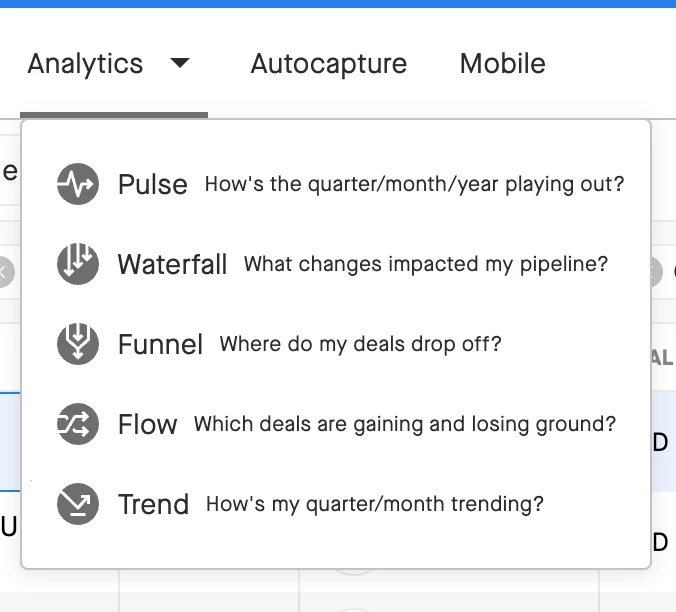Select Waterfall pipeline changes report

172,265
